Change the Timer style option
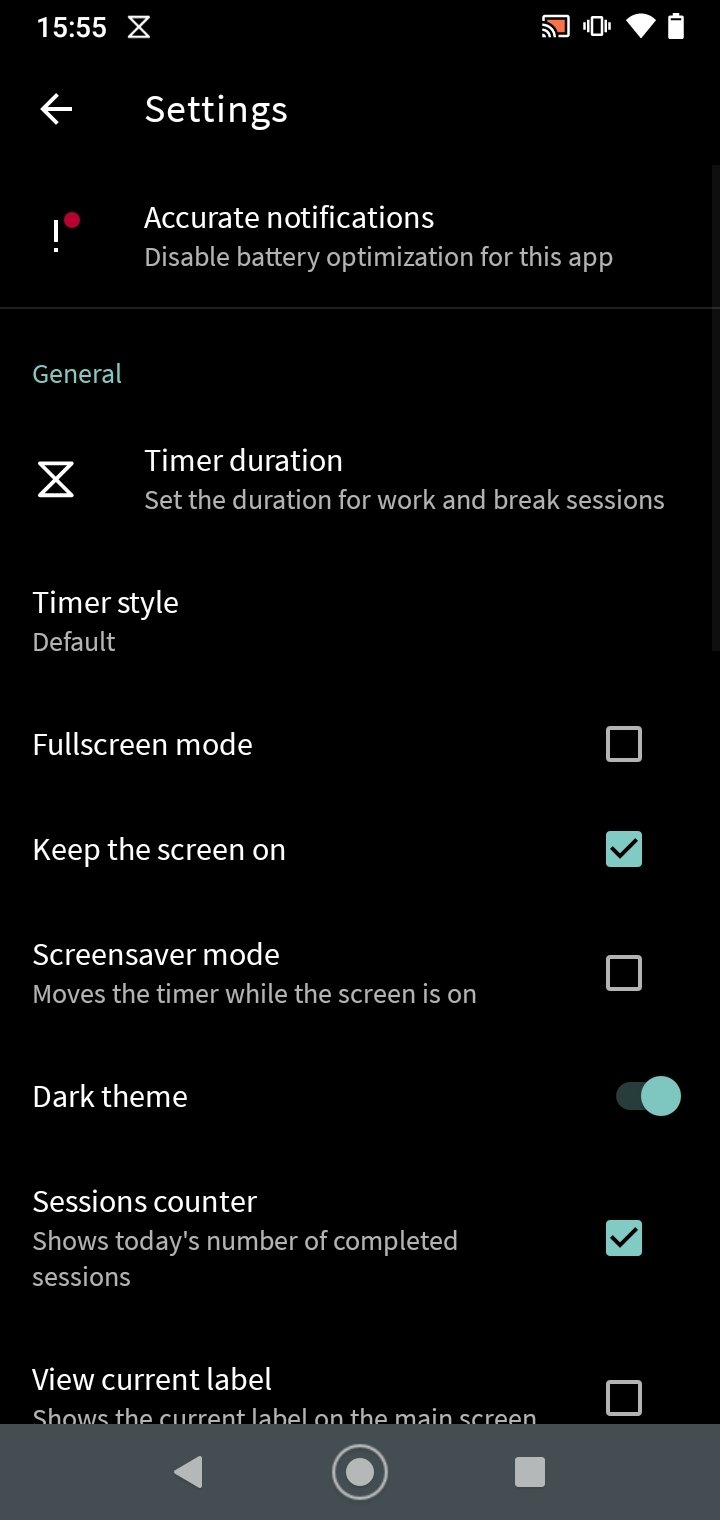The image size is (720, 1520). (360, 621)
